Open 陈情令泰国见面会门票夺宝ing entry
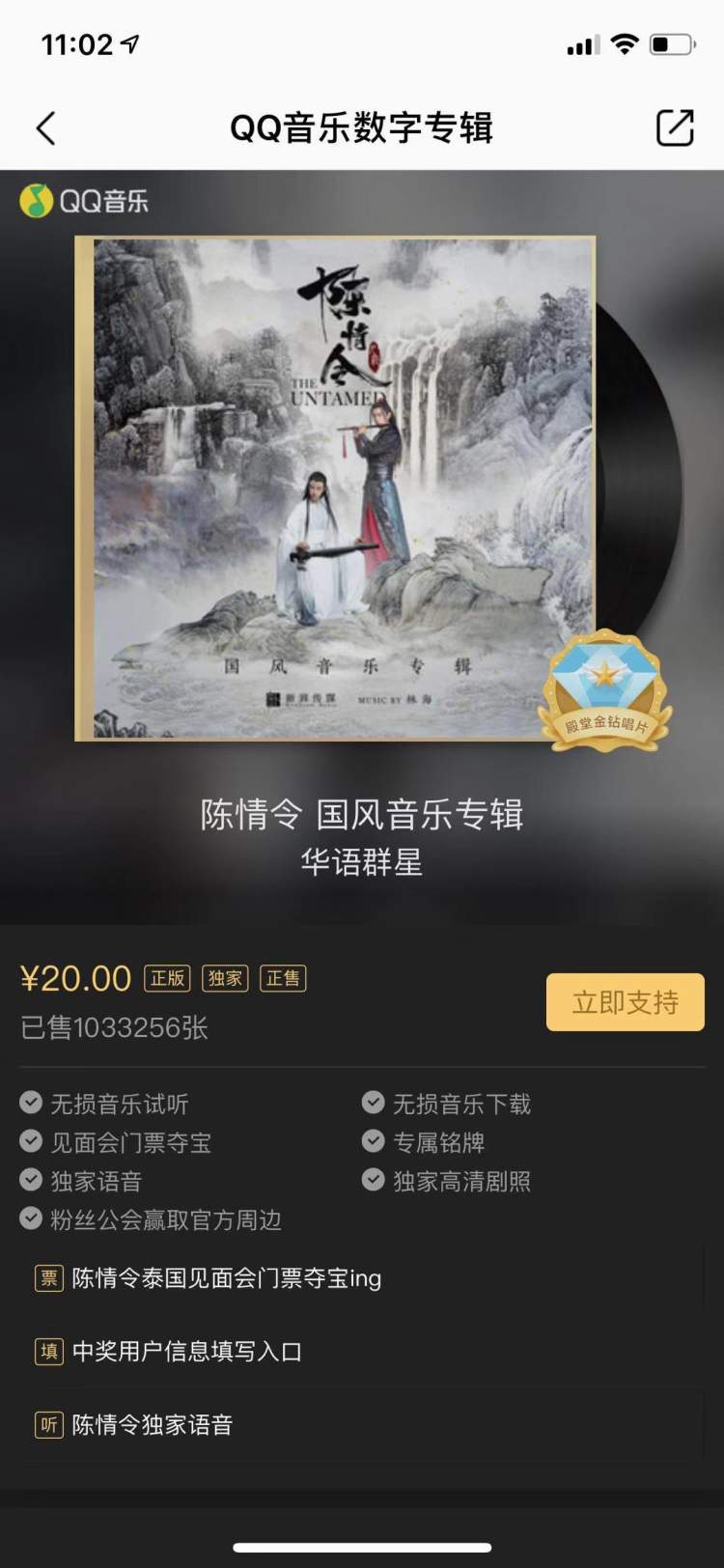 tap(226, 1278)
